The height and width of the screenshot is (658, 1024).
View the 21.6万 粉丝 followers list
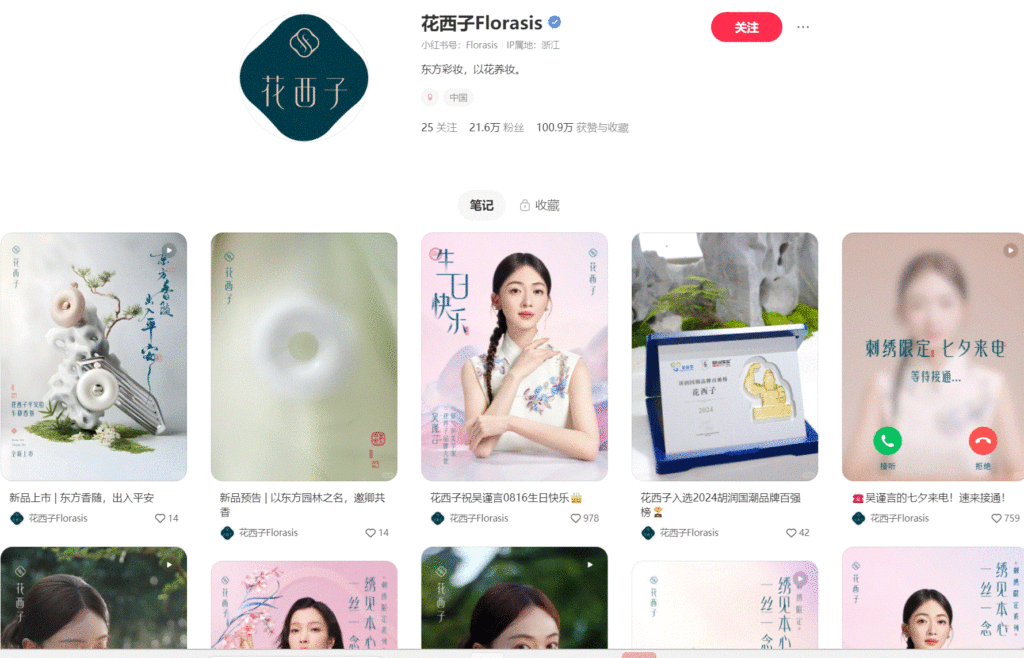tap(496, 127)
